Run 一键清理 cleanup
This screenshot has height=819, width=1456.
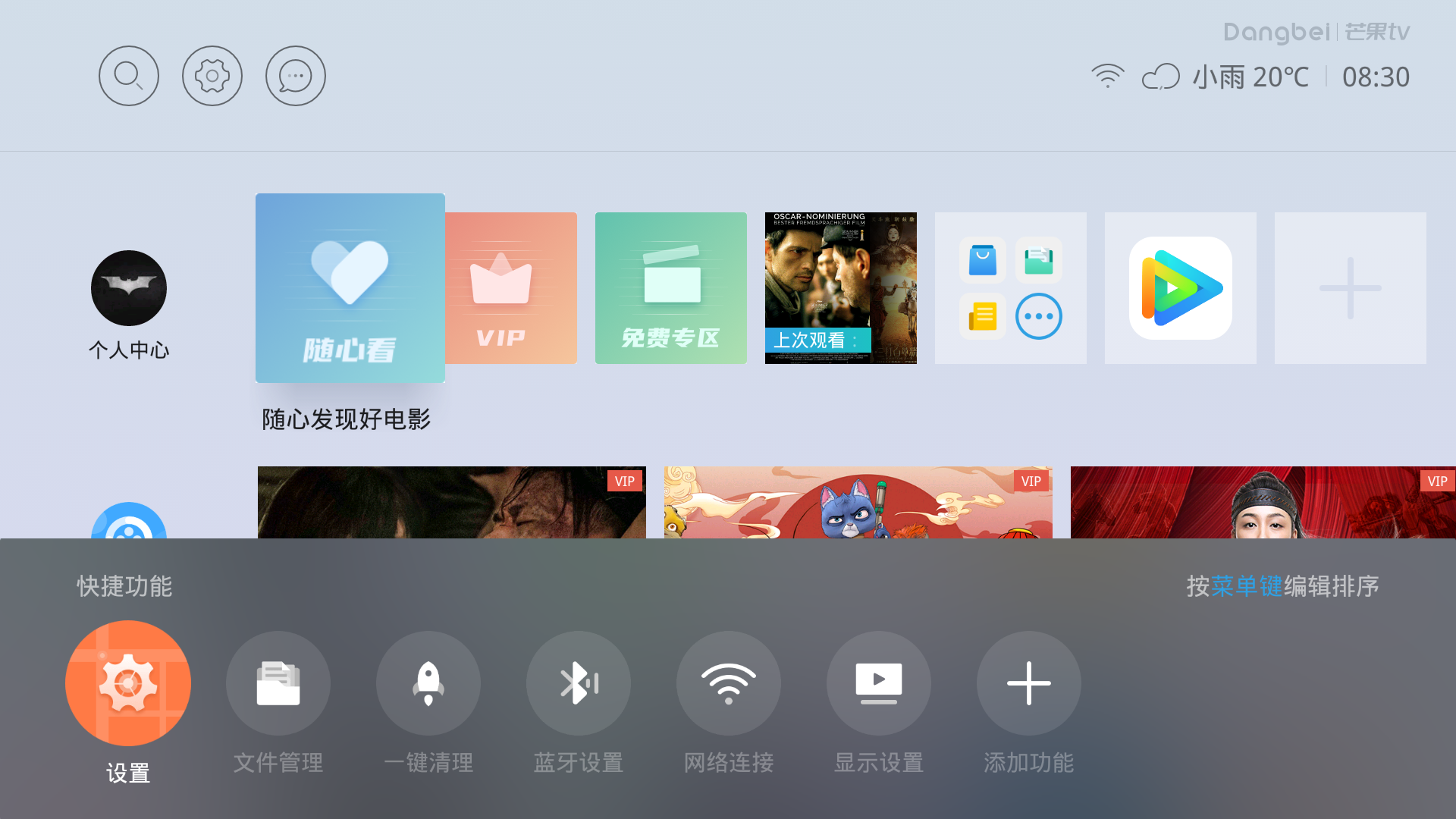pos(428,682)
